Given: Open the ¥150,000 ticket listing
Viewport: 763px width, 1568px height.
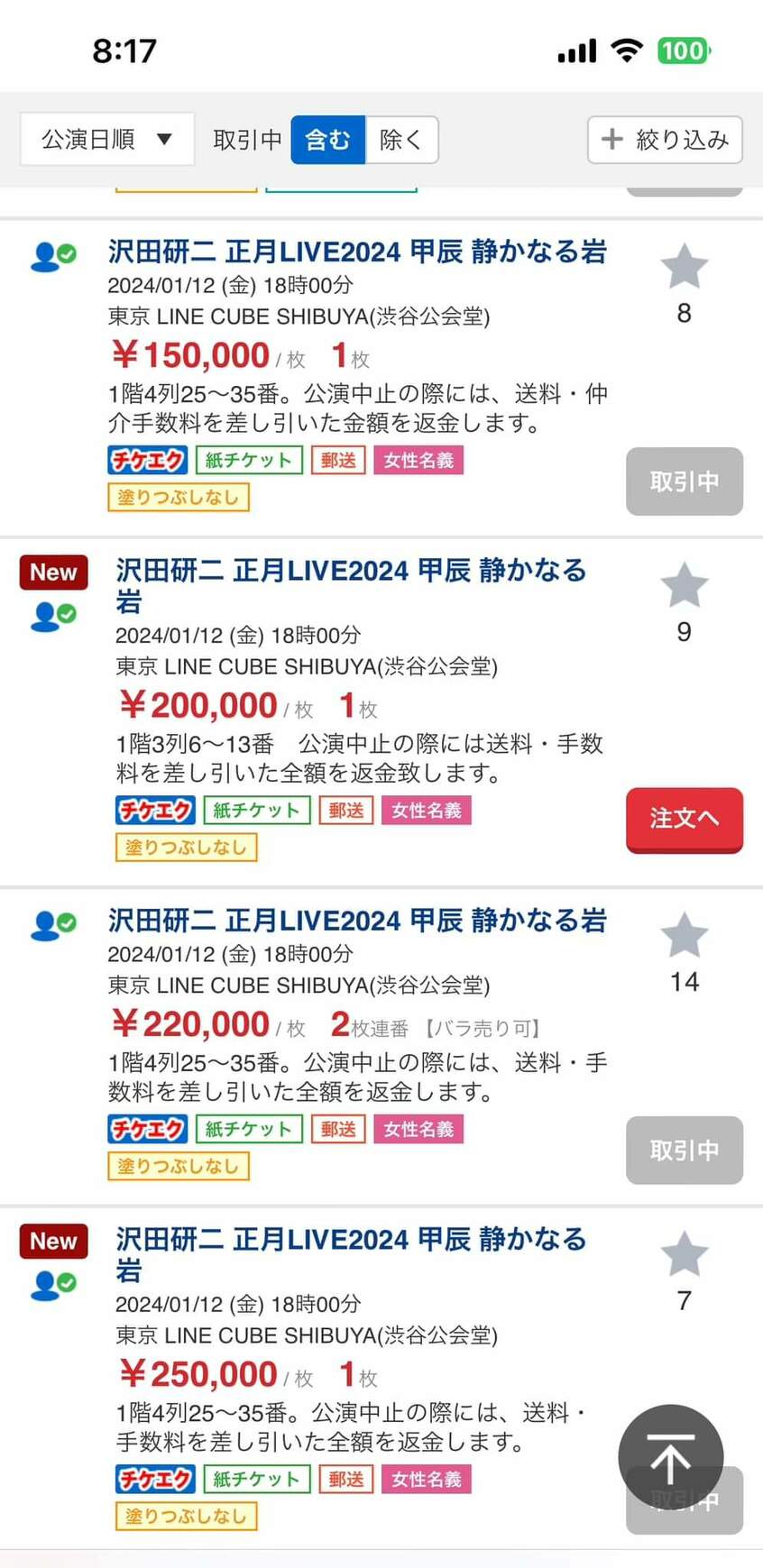Looking at the screenshot, I should click(357, 252).
